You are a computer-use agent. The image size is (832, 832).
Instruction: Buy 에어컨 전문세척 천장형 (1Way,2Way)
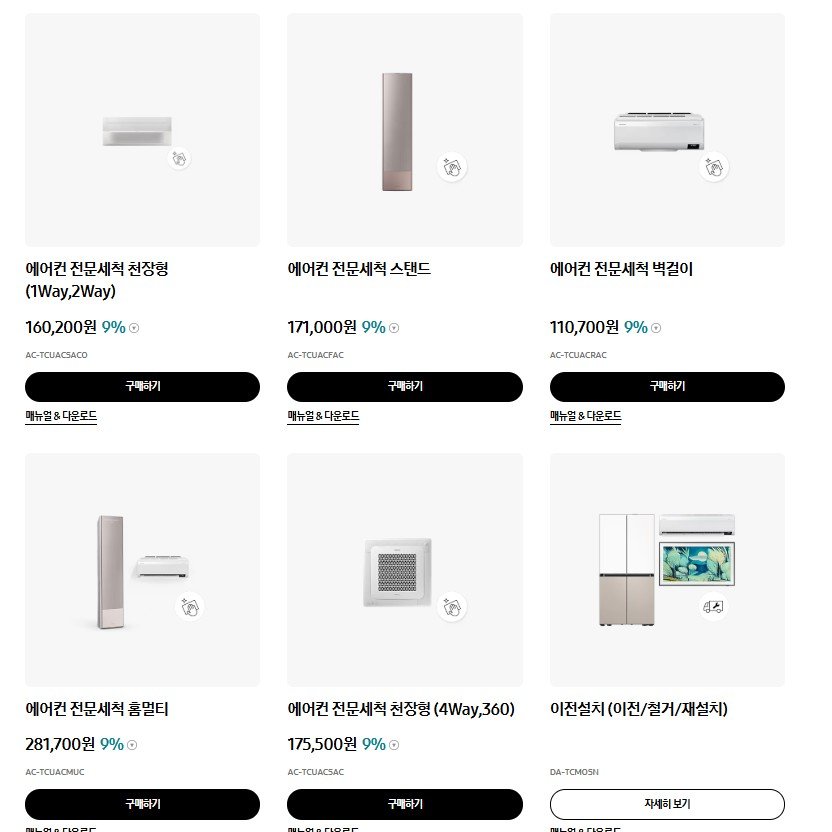click(142, 386)
